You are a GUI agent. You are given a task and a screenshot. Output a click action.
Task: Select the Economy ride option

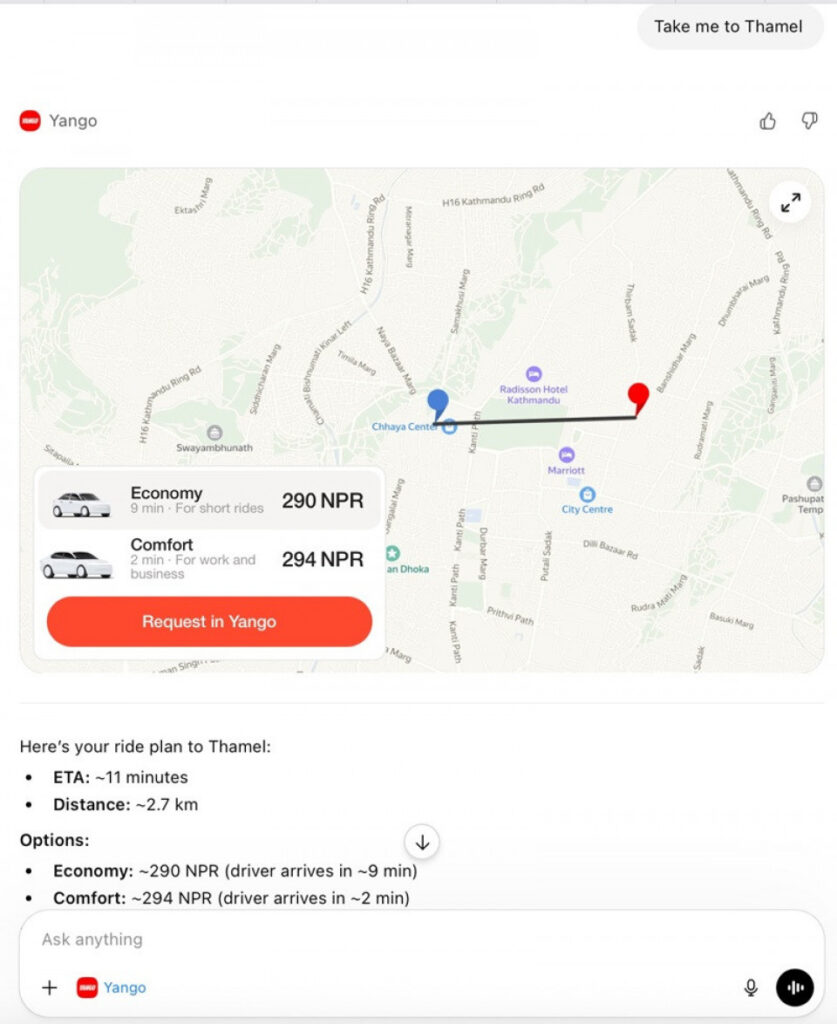tap(209, 500)
